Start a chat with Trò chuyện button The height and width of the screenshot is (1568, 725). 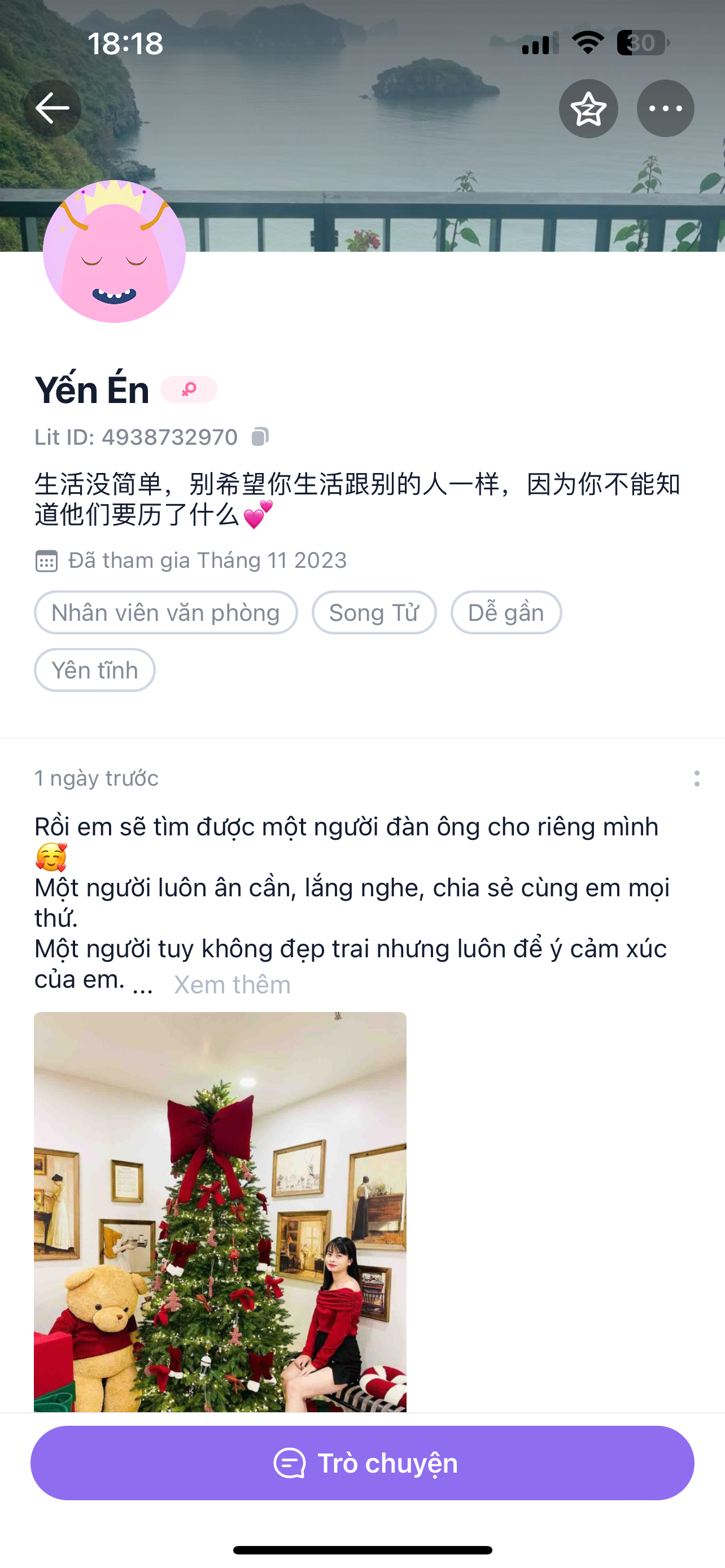(x=362, y=1462)
